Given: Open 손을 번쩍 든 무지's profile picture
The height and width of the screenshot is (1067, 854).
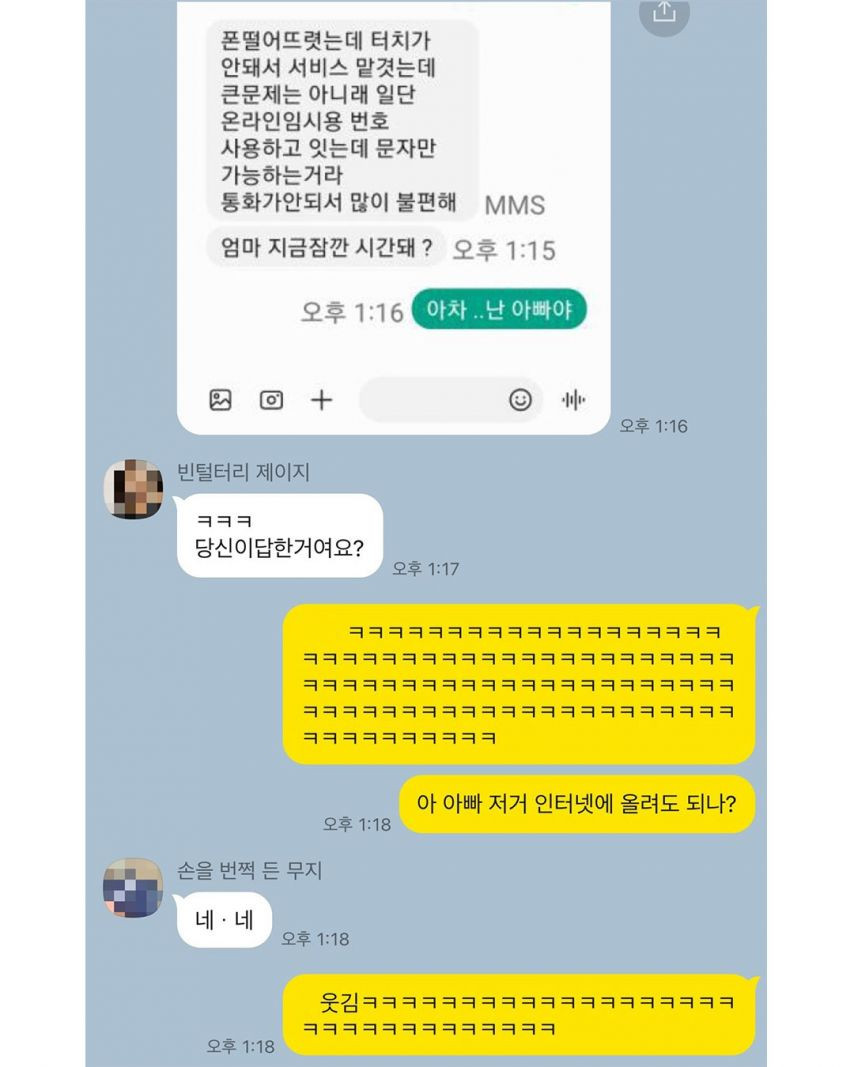Looking at the screenshot, I should tap(133, 887).
